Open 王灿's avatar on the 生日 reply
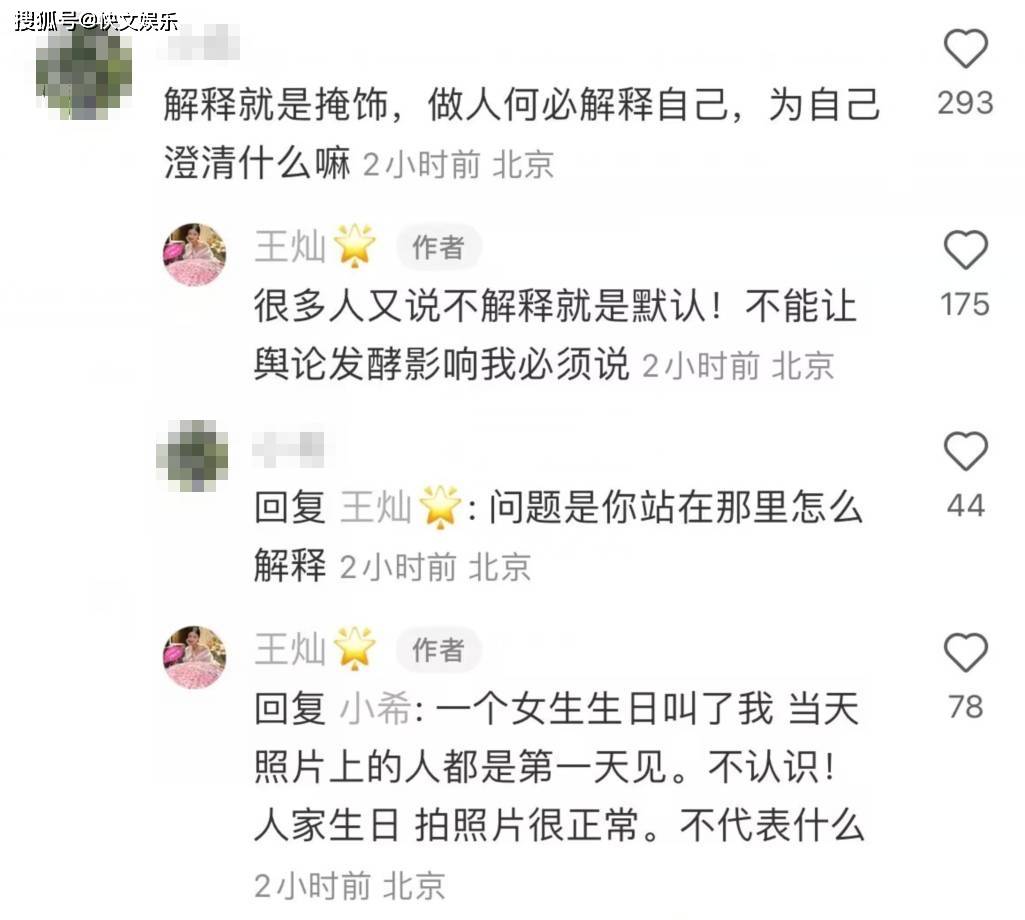Screen dimensions: 1025x920 [194, 657]
